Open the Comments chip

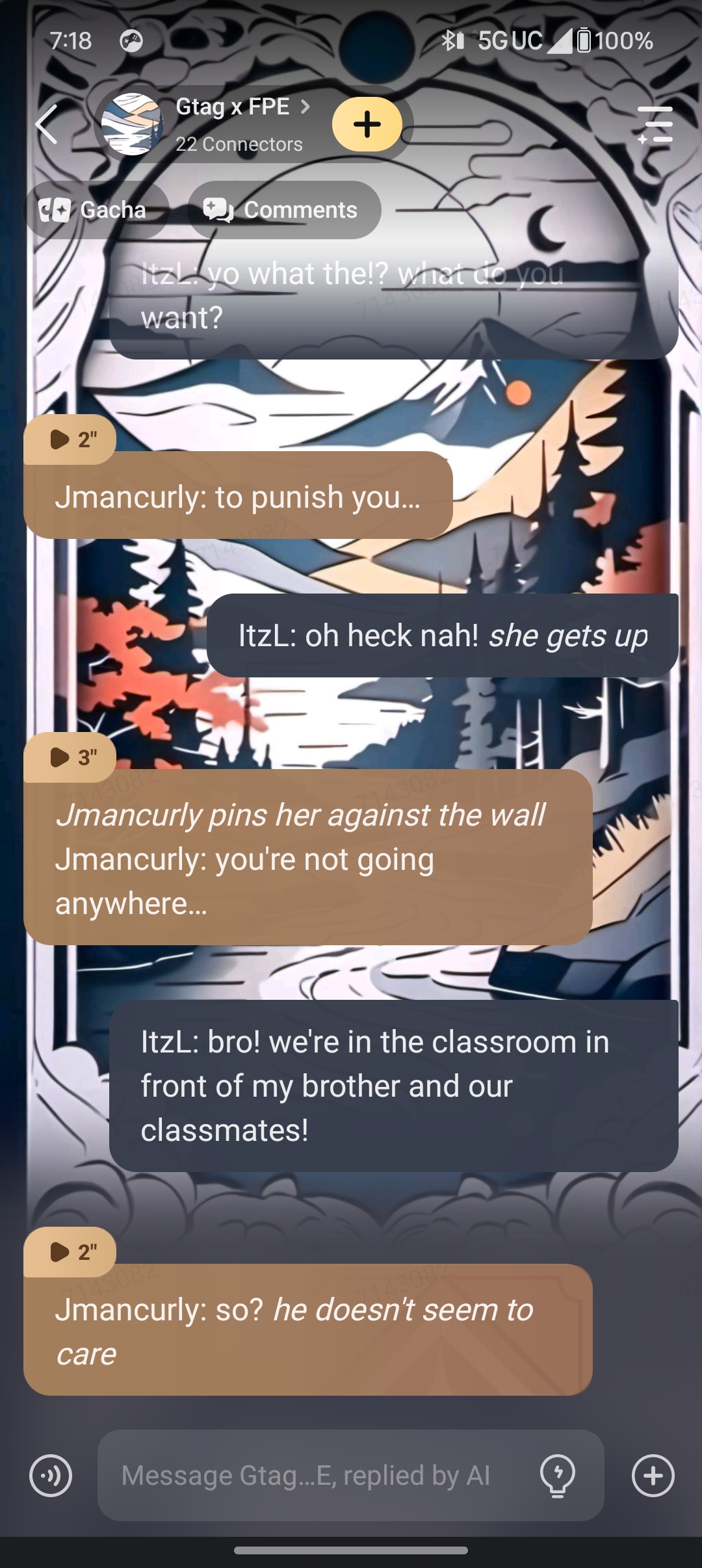[x=283, y=210]
